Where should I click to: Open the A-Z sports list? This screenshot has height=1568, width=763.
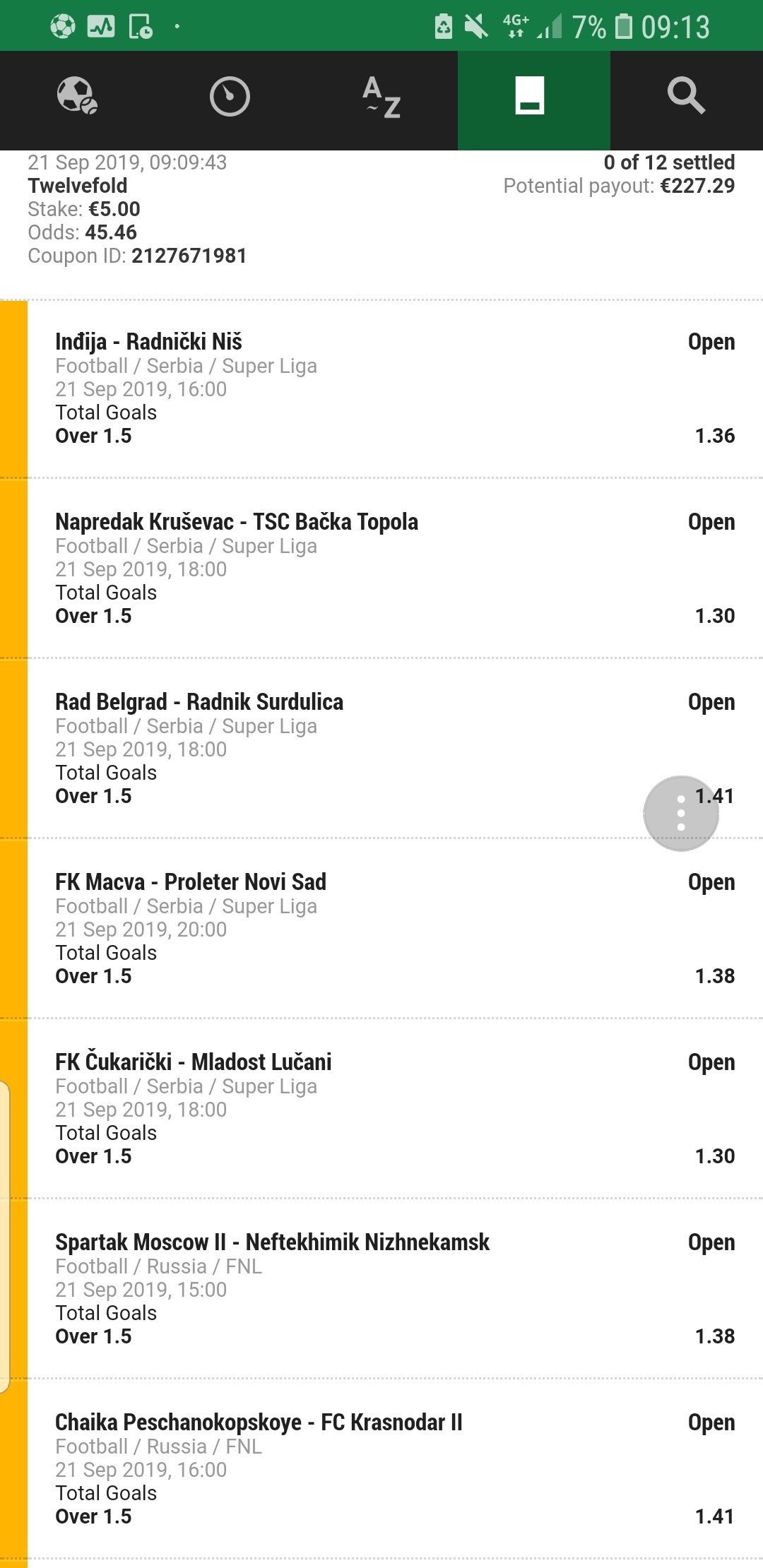(381, 97)
